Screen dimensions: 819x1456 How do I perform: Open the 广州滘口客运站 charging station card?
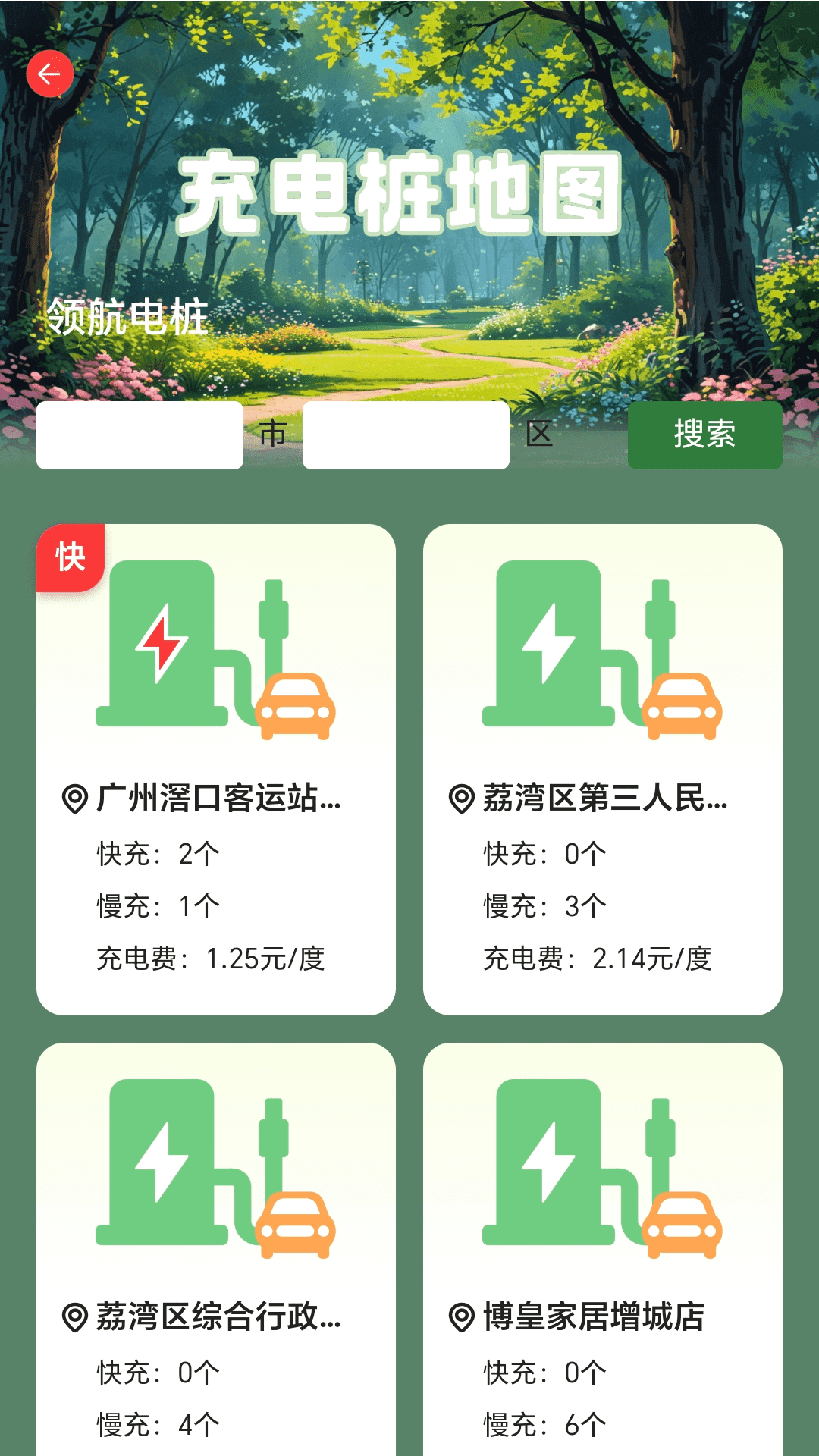pos(216,768)
